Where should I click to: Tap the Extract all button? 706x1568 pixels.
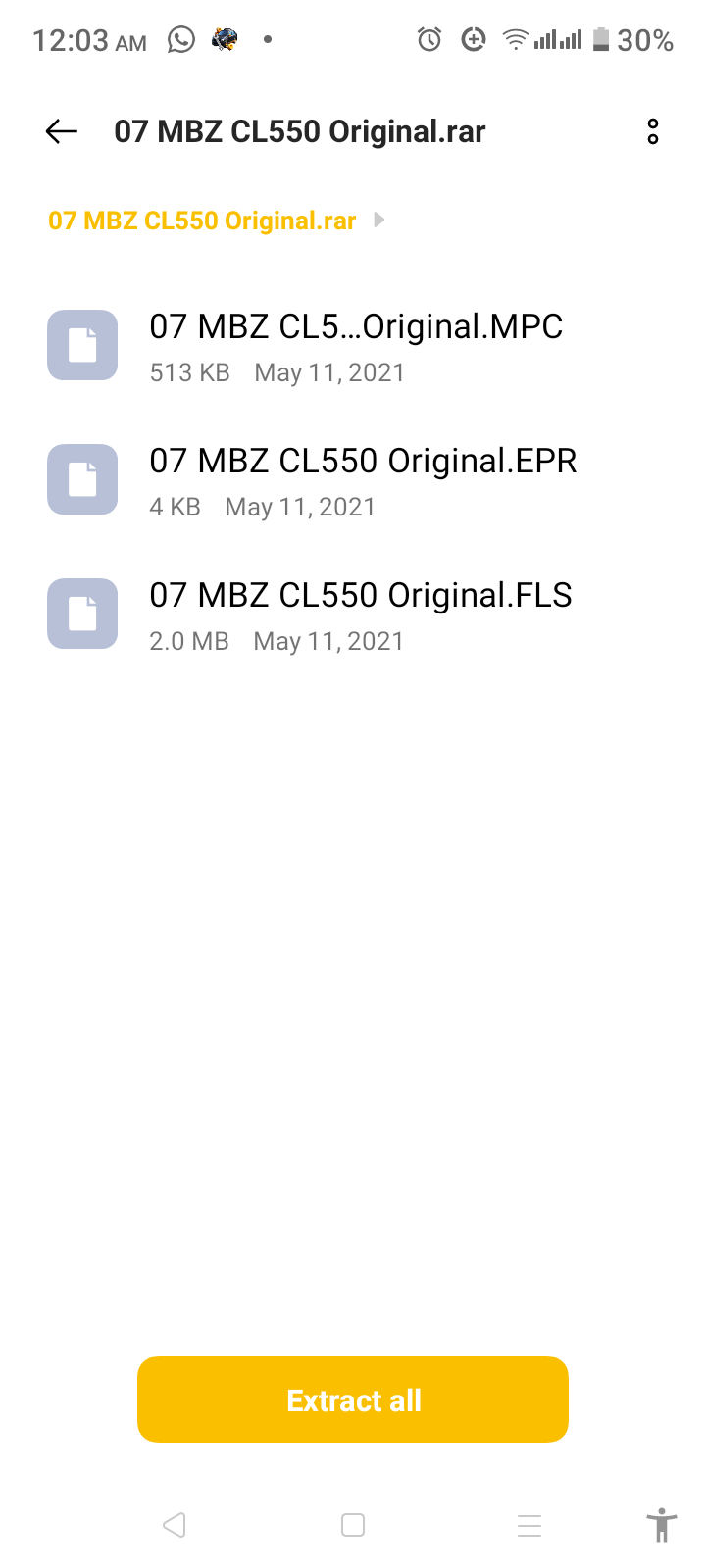tap(353, 1399)
